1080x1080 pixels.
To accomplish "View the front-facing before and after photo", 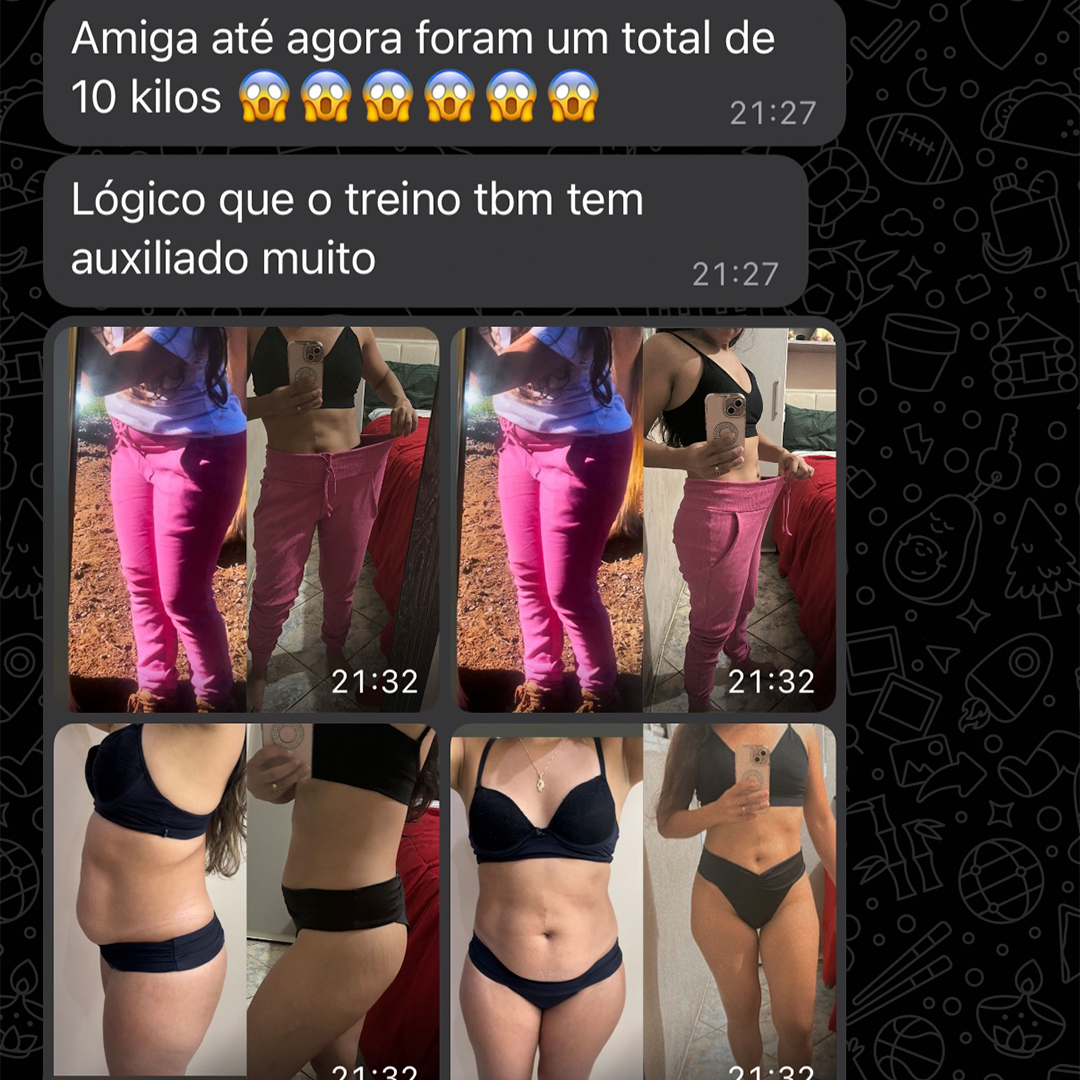I will [x=643, y=900].
